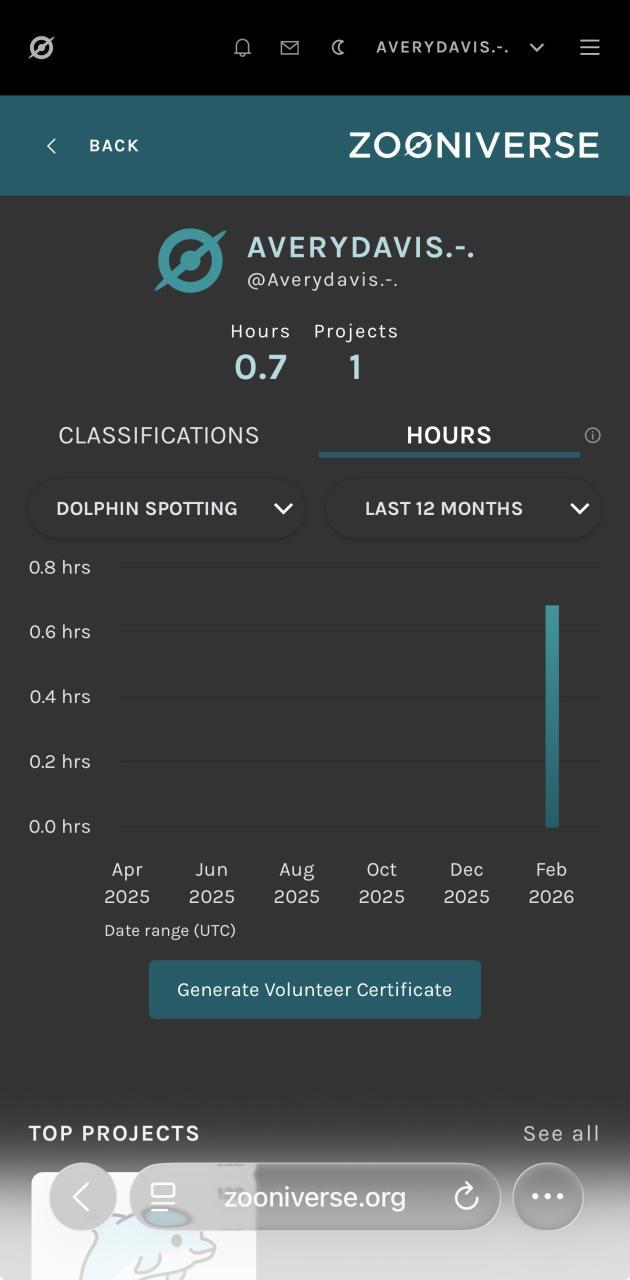Open the browser more options menu
Screen dimensions: 630x1280
click(548, 1196)
